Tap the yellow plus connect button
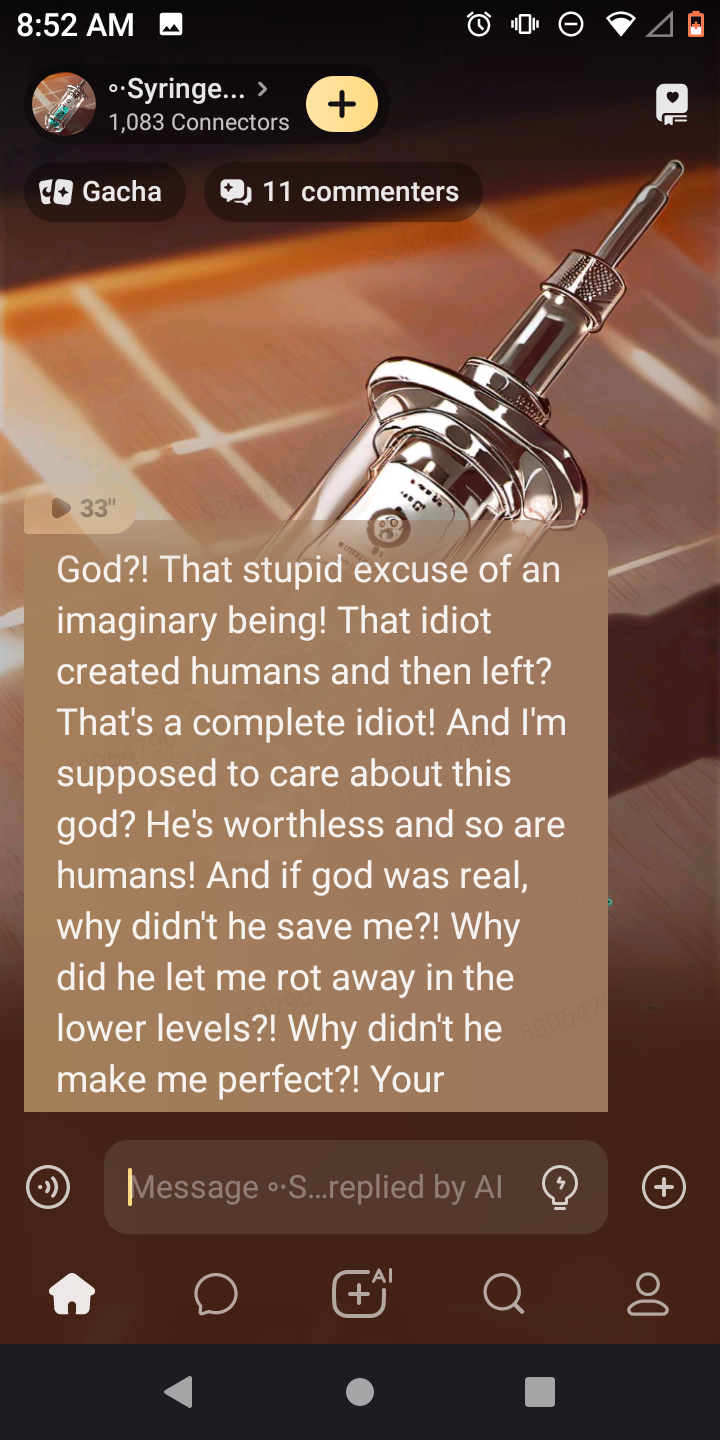The image size is (720, 1440). click(342, 104)
